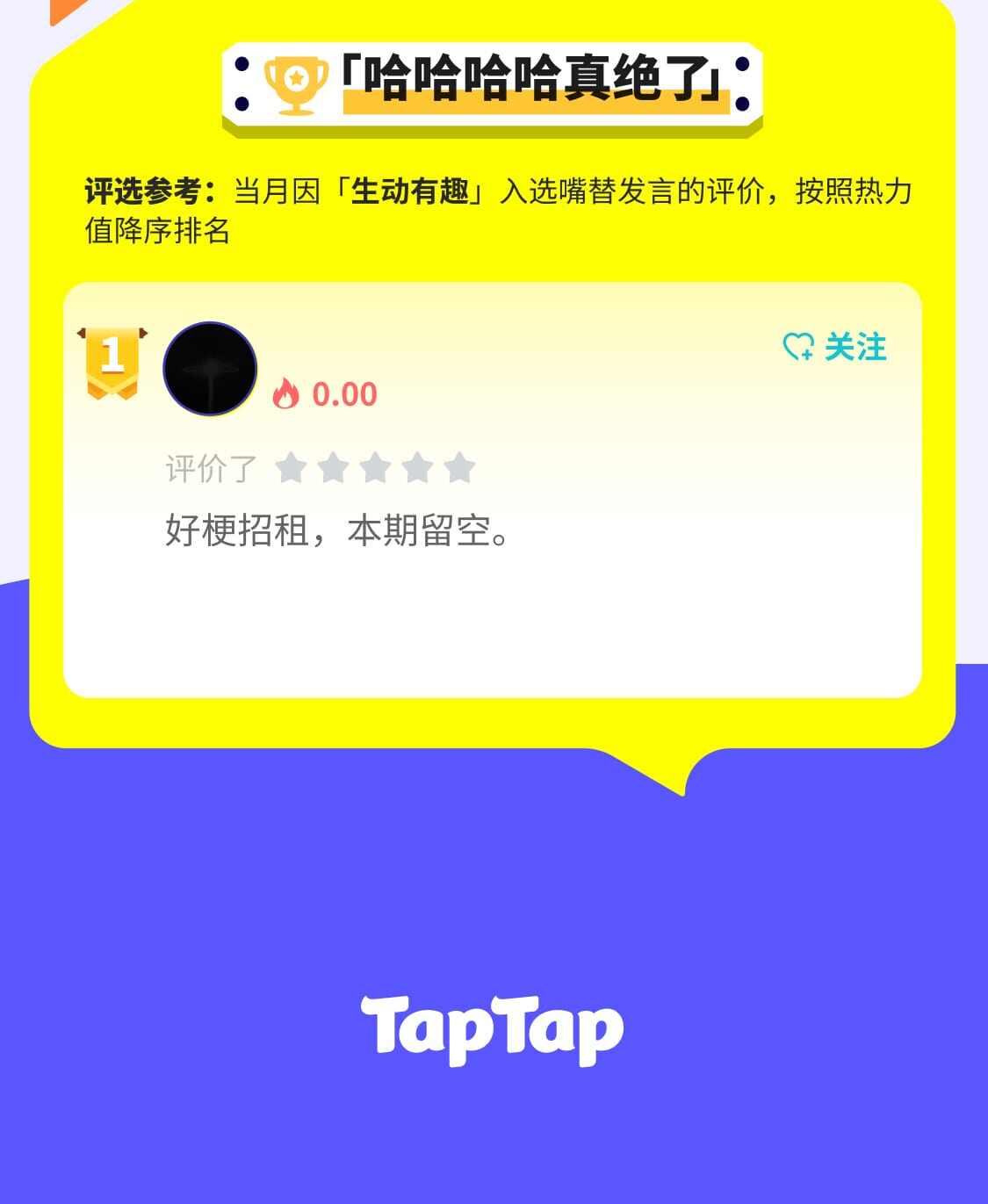This screenshot has width=988, height=1204.
Task: Follow the first-ranked reviewer via 关注
Action: pyautogui.click(x=834, y=347)
